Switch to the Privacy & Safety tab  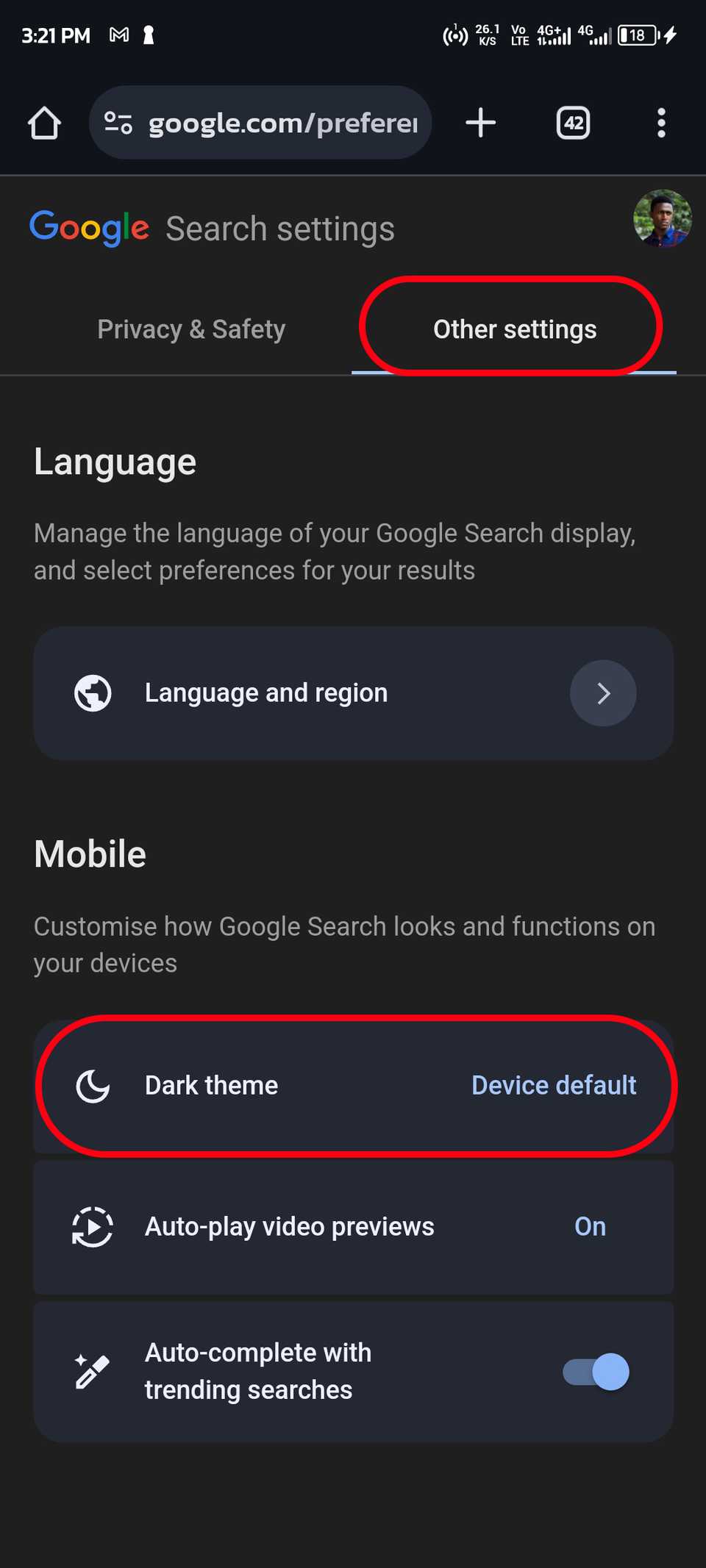[190, 329]
